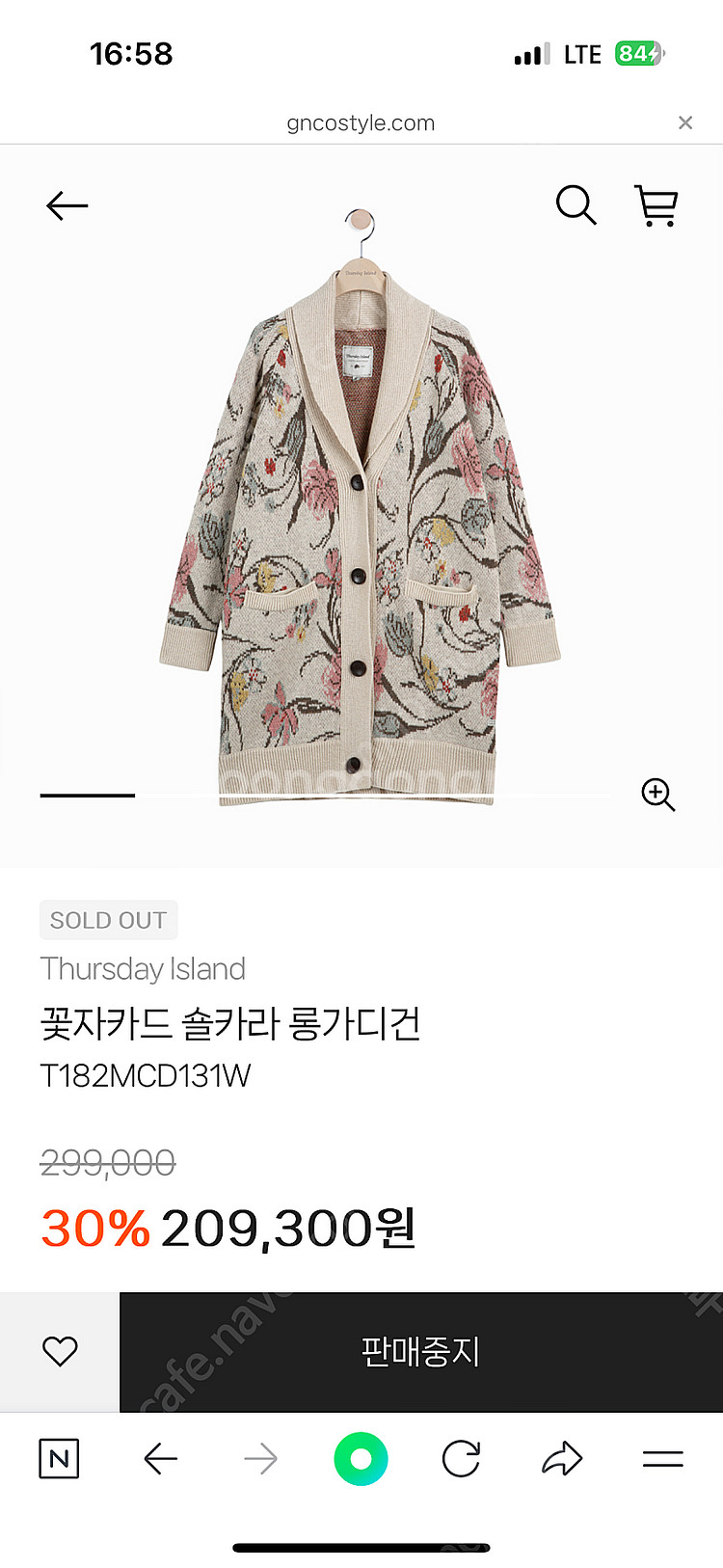The width and height of the screenshot is (723, 1568).
Task: Open Naver home via N icon
Action: click(59, 1459)
